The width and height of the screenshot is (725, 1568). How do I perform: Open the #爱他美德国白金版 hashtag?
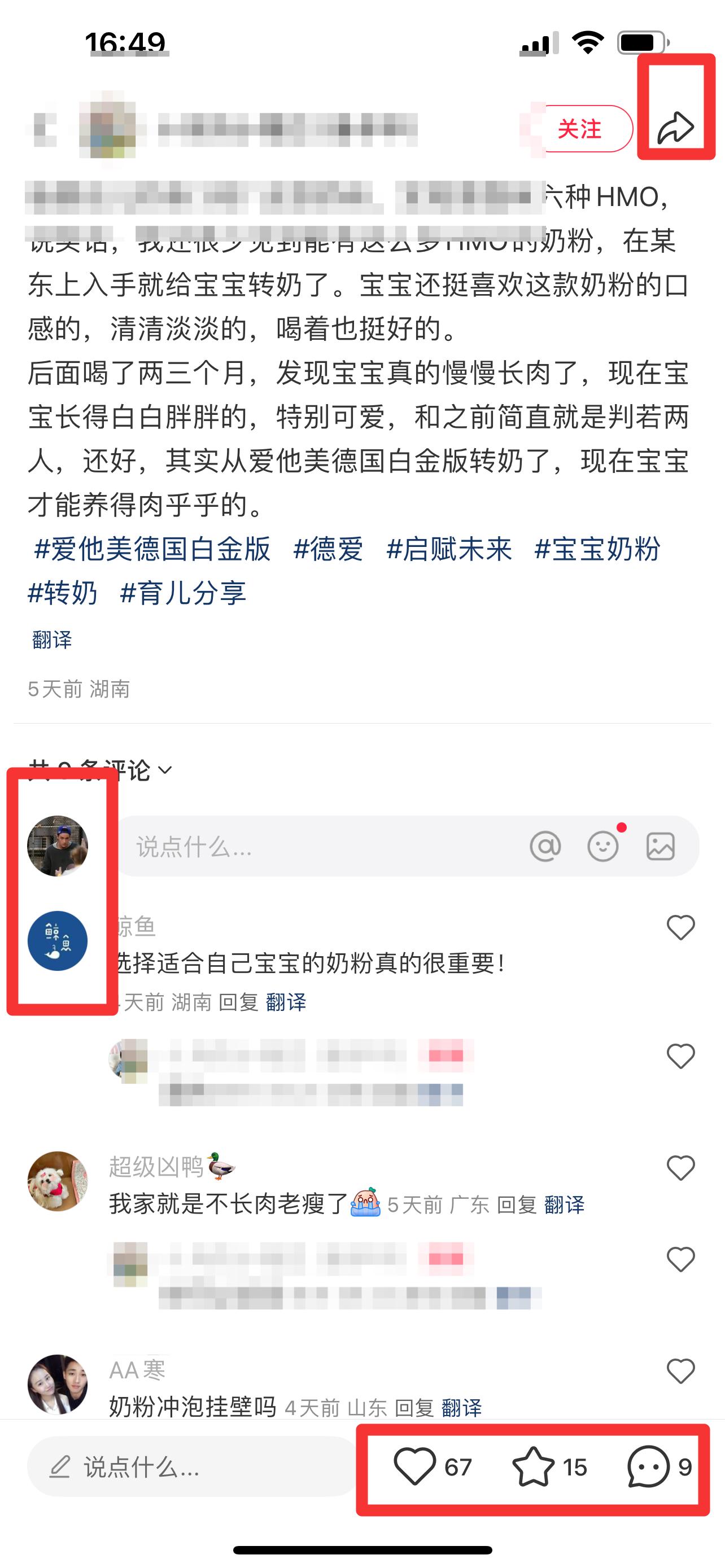(x=152, y=549)
